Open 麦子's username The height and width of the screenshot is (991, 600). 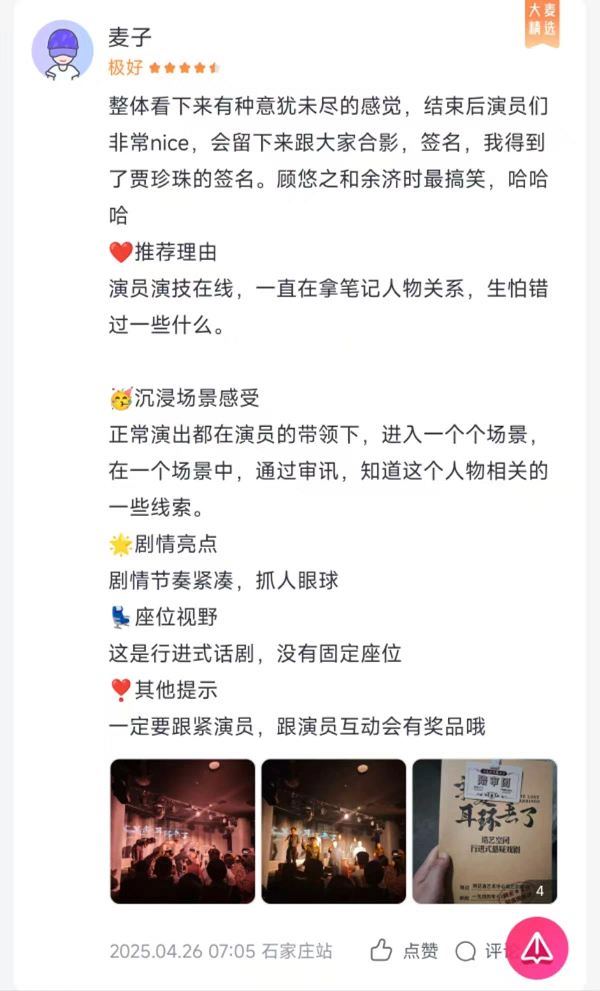pyautogui.click(x=129, y=37)
